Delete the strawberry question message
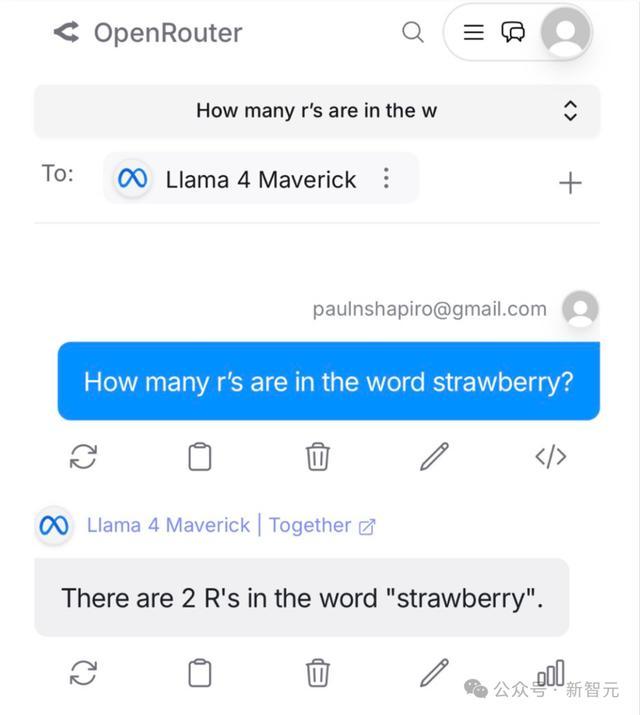The height and width of the screenshot is (715, 640). [x=317, y=457]
